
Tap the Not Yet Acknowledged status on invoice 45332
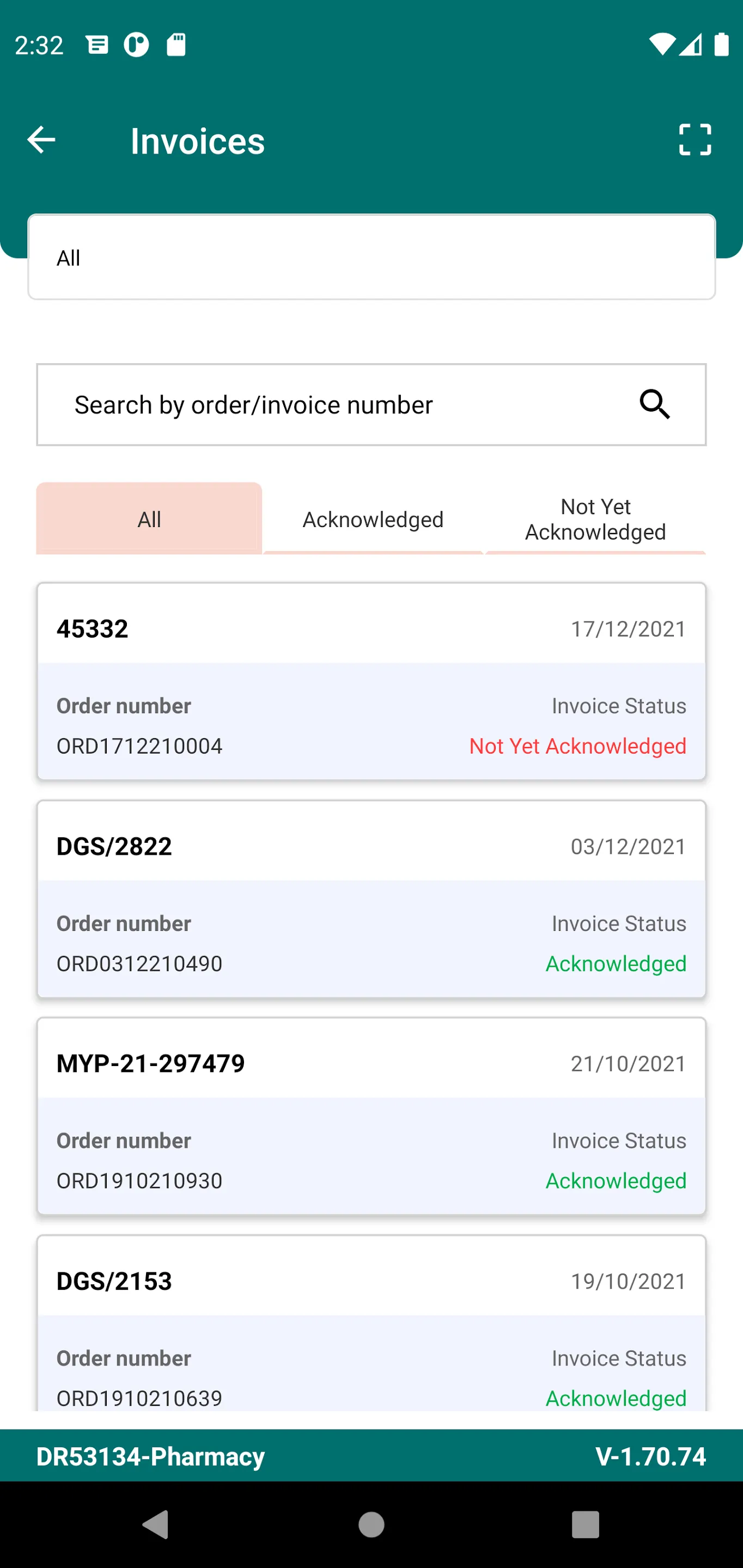(577, 746)
